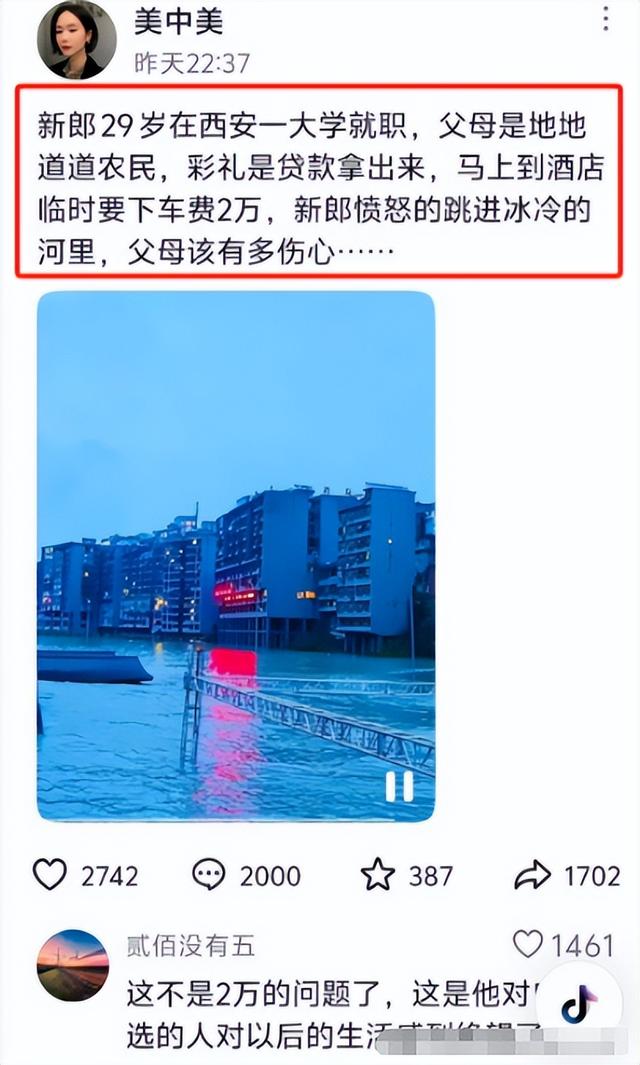The width and height of the screenshot is (640, 1065).
Task: Like the post with 2742 likes
Action: click(50, 874)
